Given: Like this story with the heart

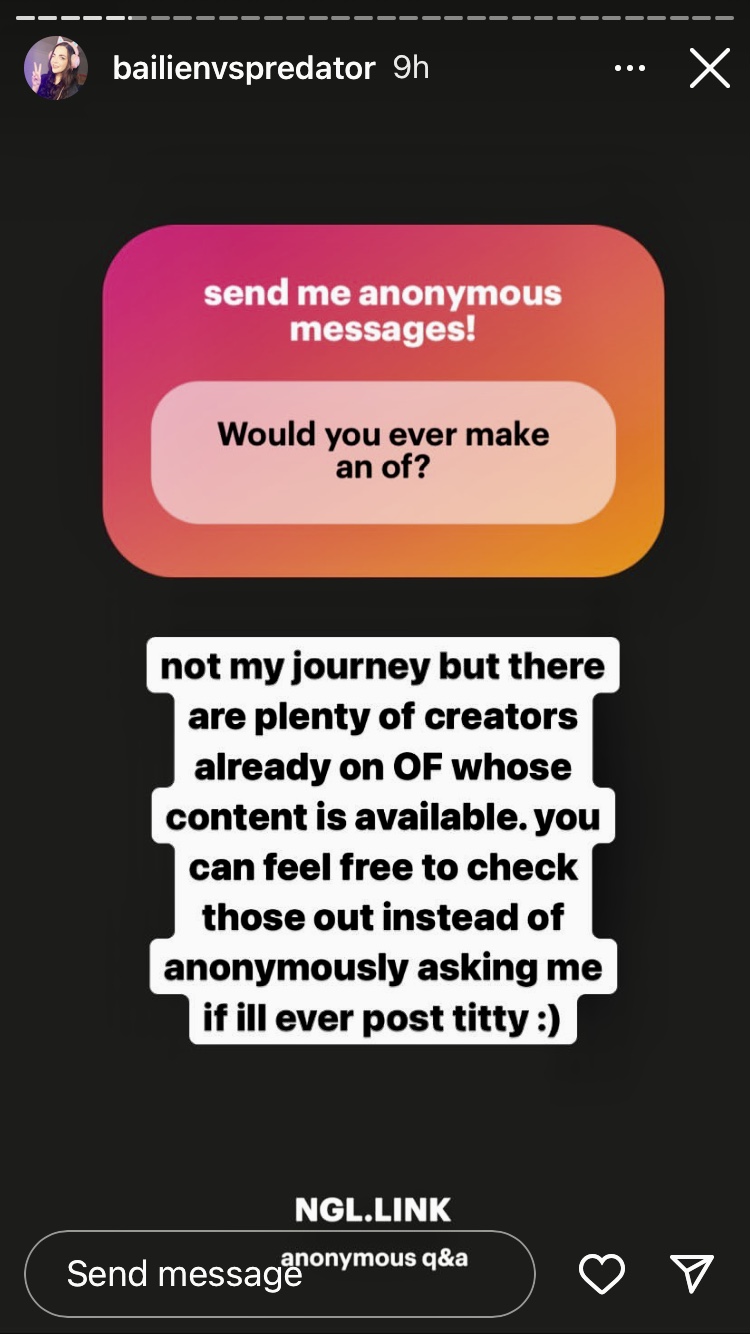Looking at the screenshot, I should pos(602,1274).
